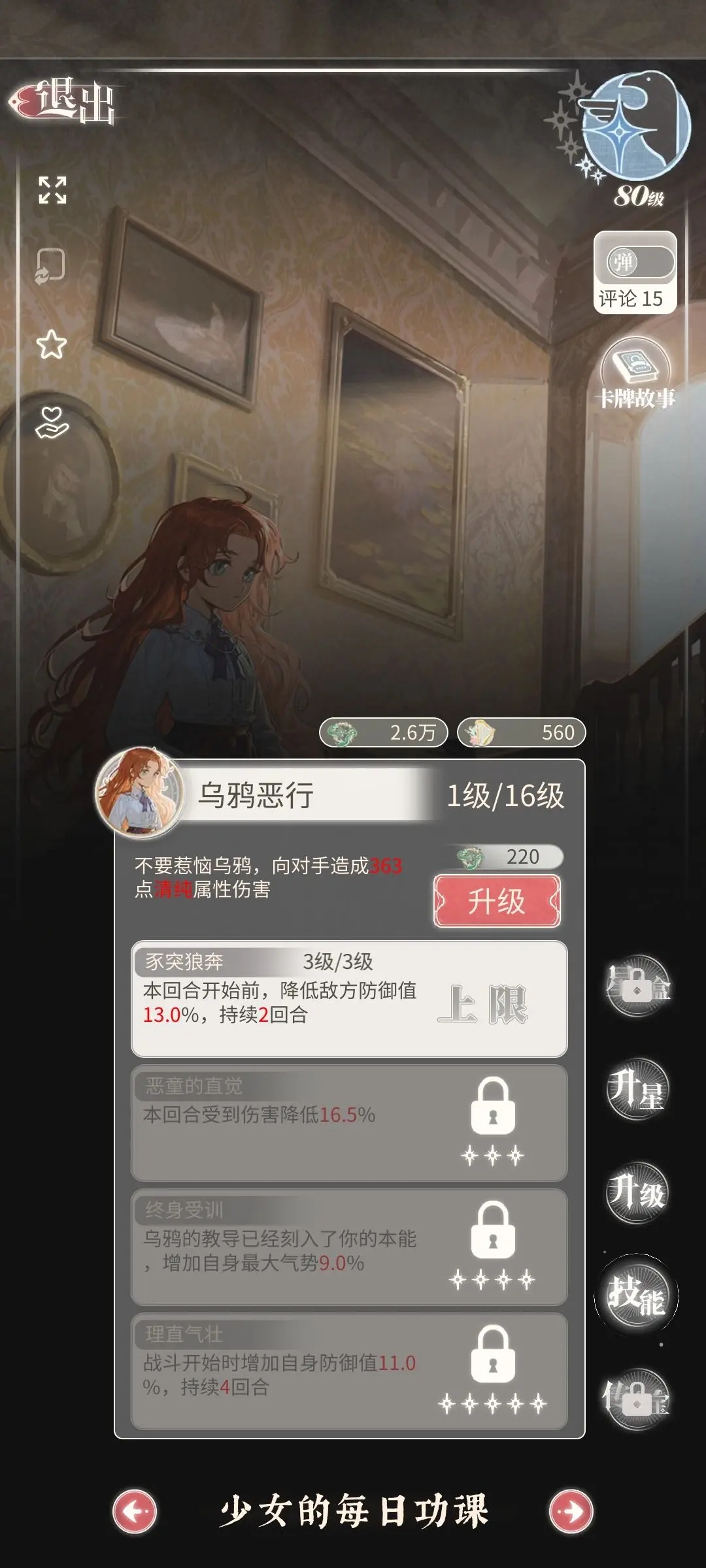Open the 升星 star-up tab
706x1568 pixels.
(638, 1089)
